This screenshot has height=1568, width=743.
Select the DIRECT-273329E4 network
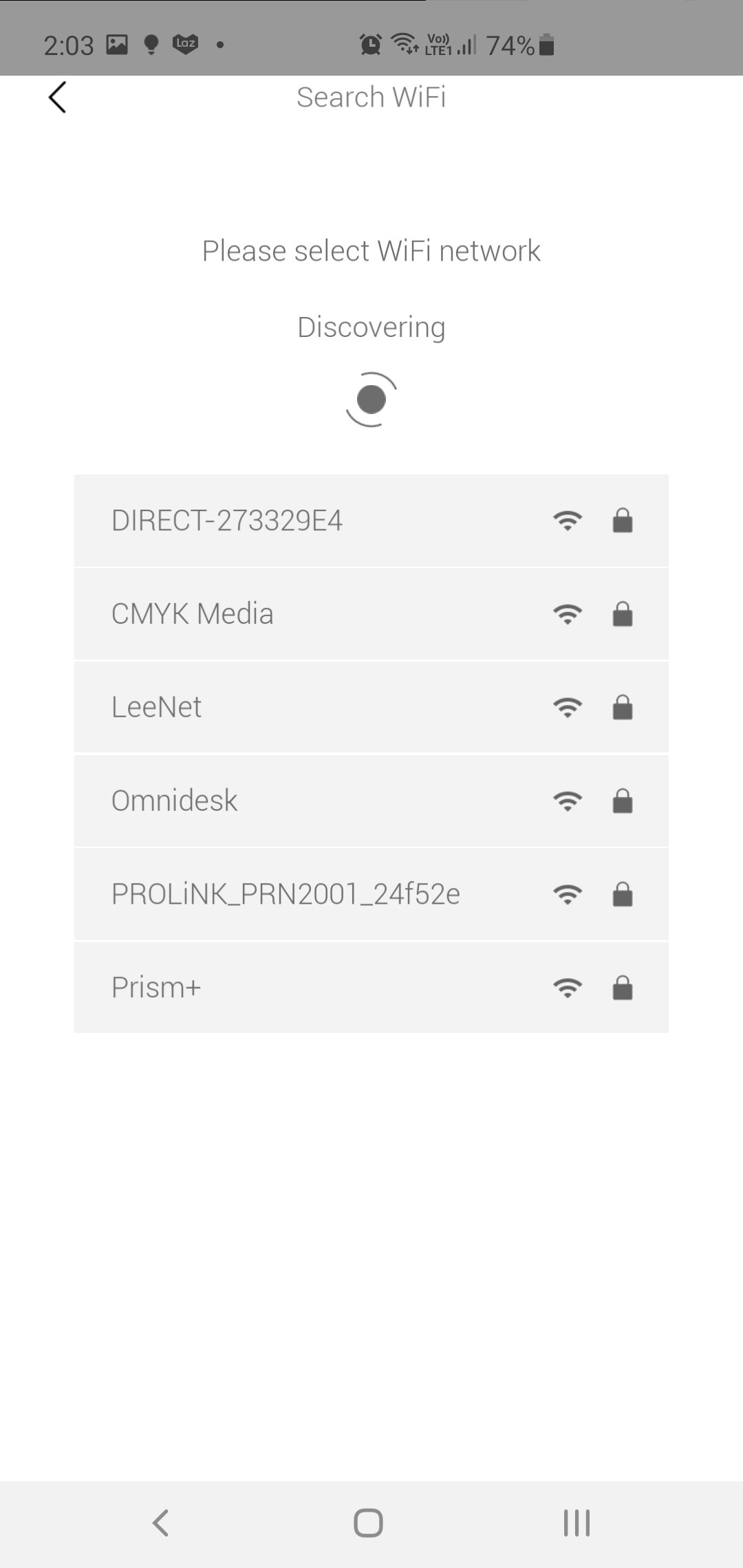(371, 521)
